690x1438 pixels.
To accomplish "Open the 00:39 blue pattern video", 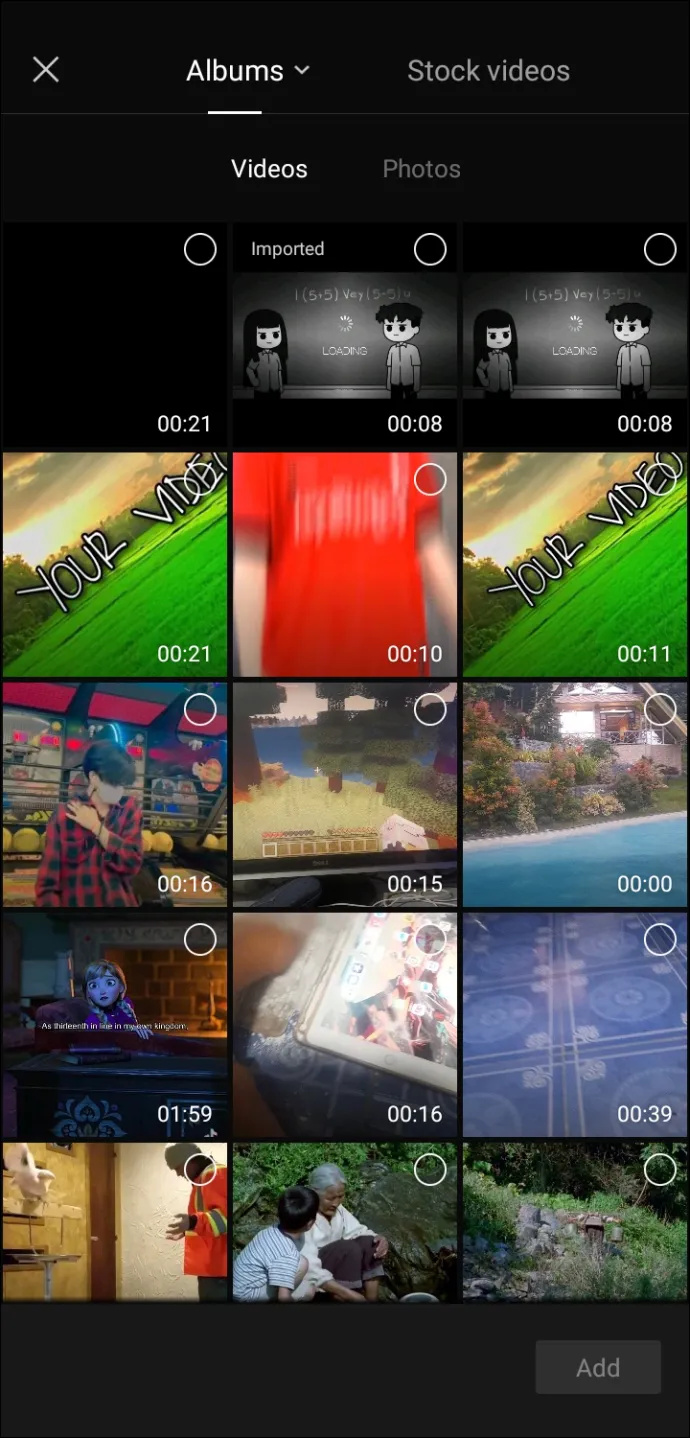I will coord(574,1025).
